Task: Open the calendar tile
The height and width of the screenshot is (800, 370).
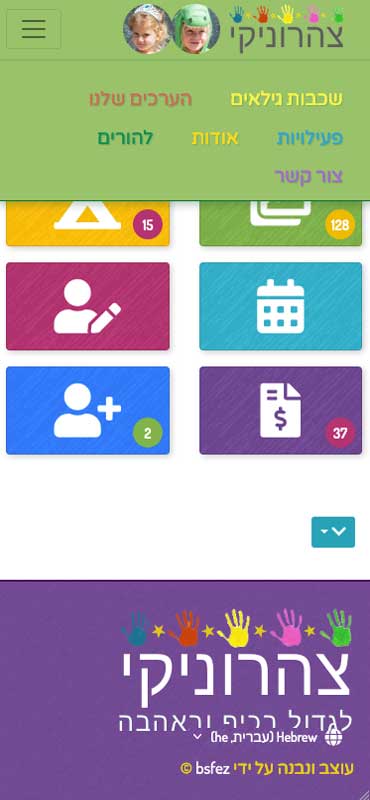Action: click(281, 306)
